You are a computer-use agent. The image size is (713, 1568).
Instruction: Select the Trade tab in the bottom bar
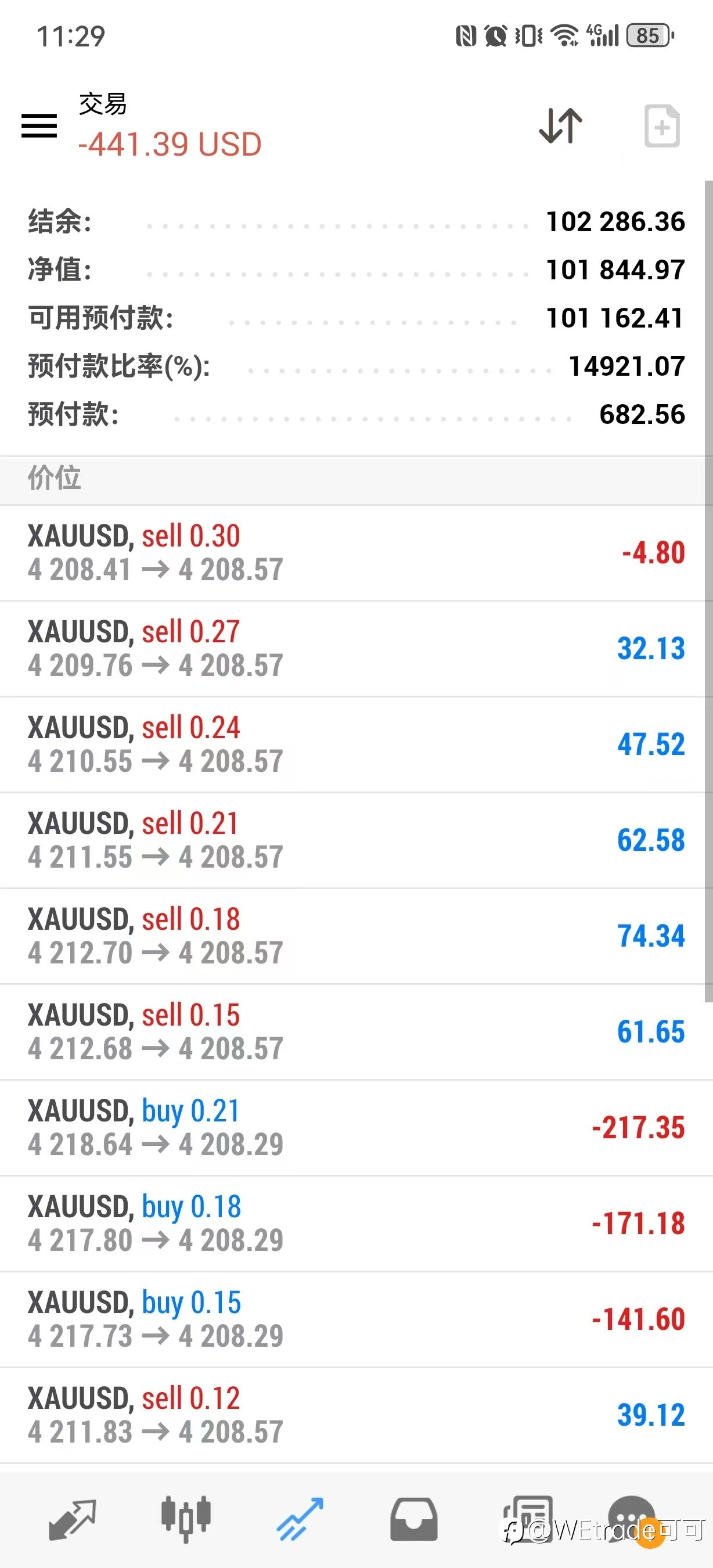pos(300,1519)
